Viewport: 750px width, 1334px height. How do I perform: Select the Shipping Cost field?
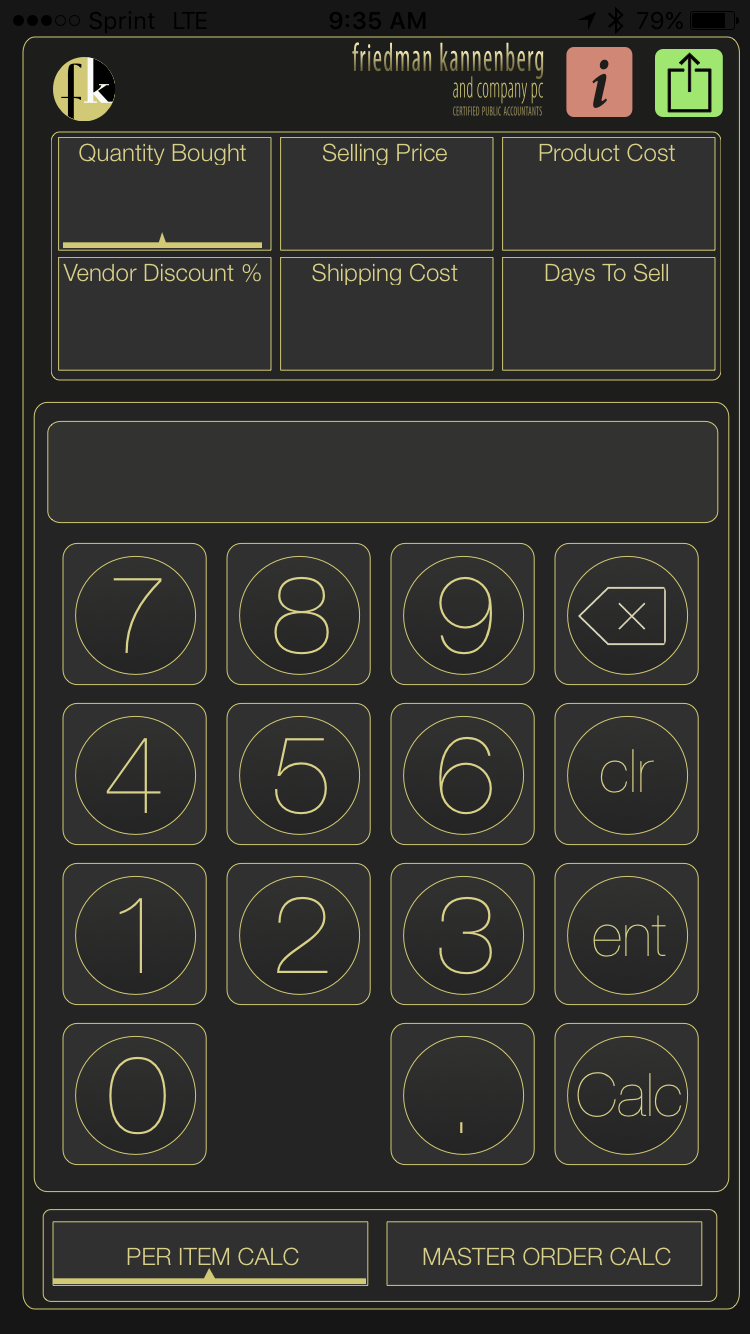(x=386, y=314)
